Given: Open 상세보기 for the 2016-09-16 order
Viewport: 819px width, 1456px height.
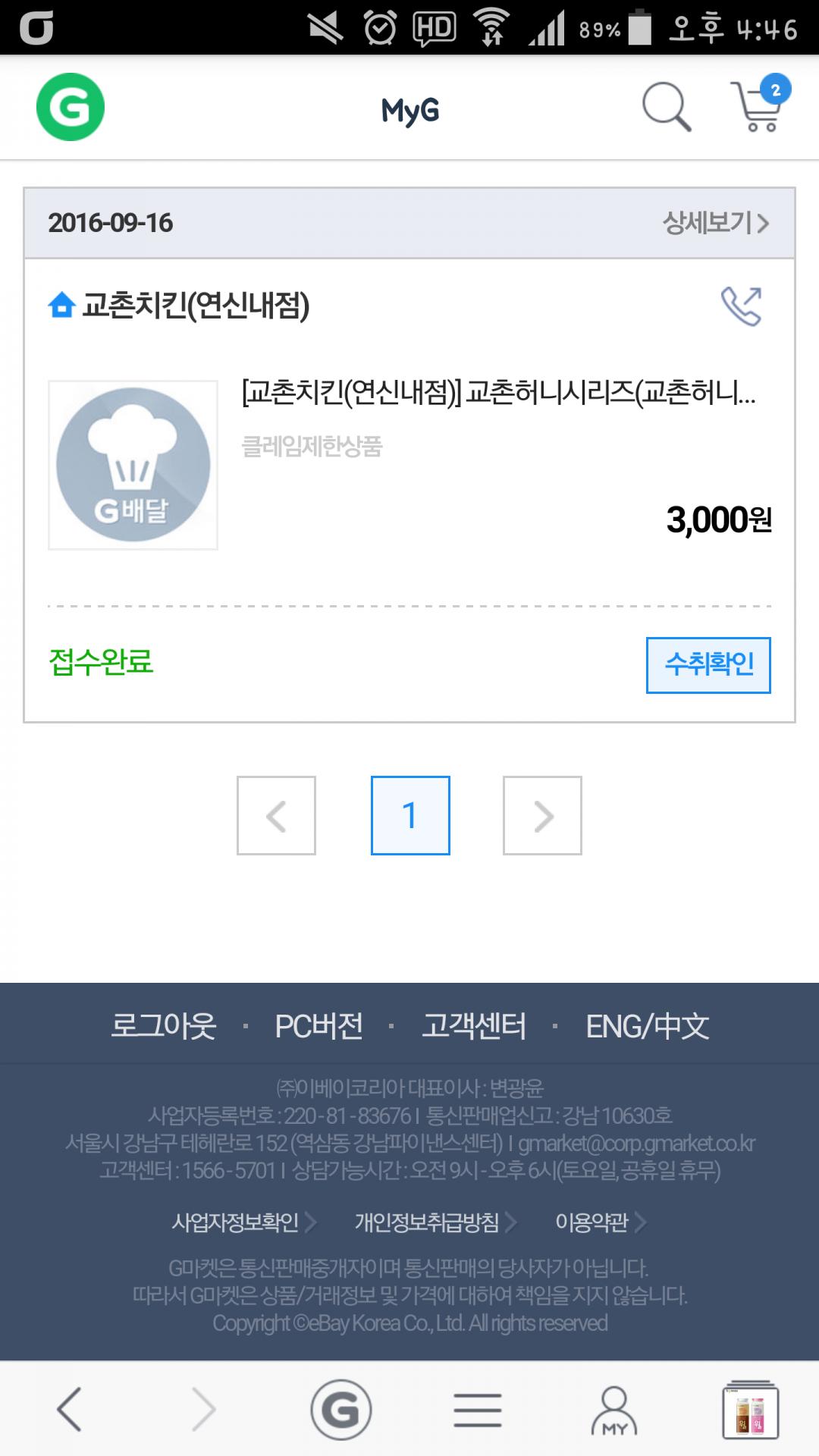Looking at the screenshot, I should coord(715,223).
